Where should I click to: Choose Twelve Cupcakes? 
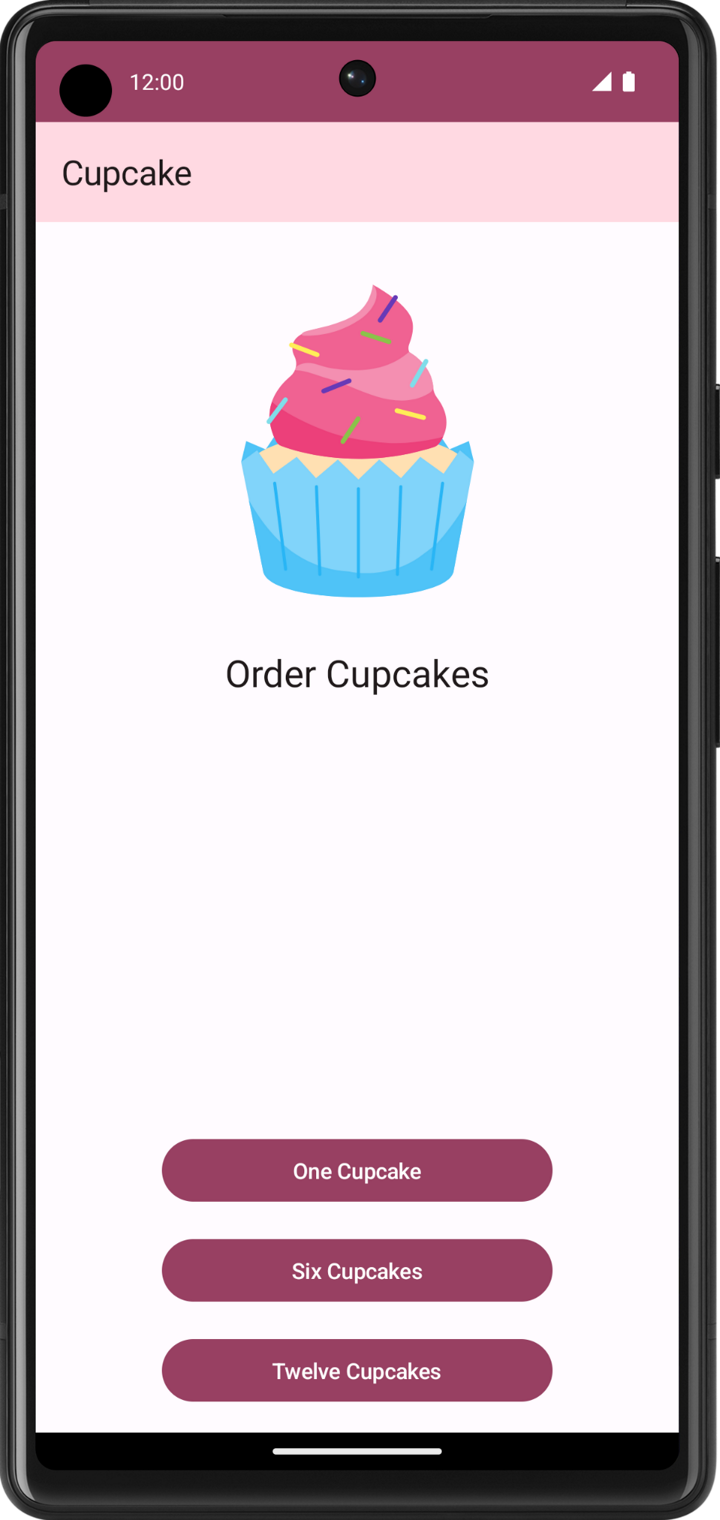coord(357,1371)
